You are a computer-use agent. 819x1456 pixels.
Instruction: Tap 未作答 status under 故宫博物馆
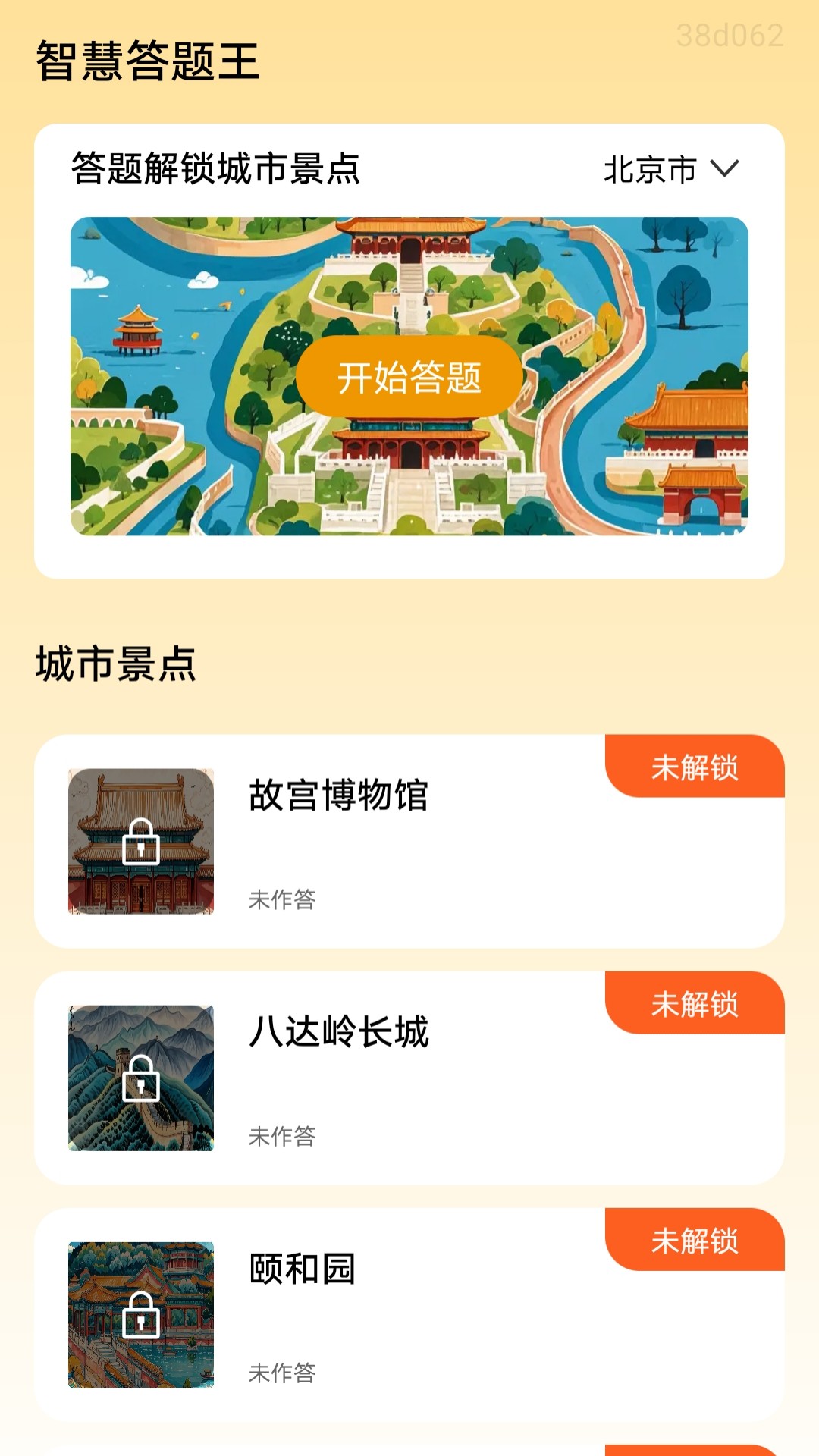[283, 899]
